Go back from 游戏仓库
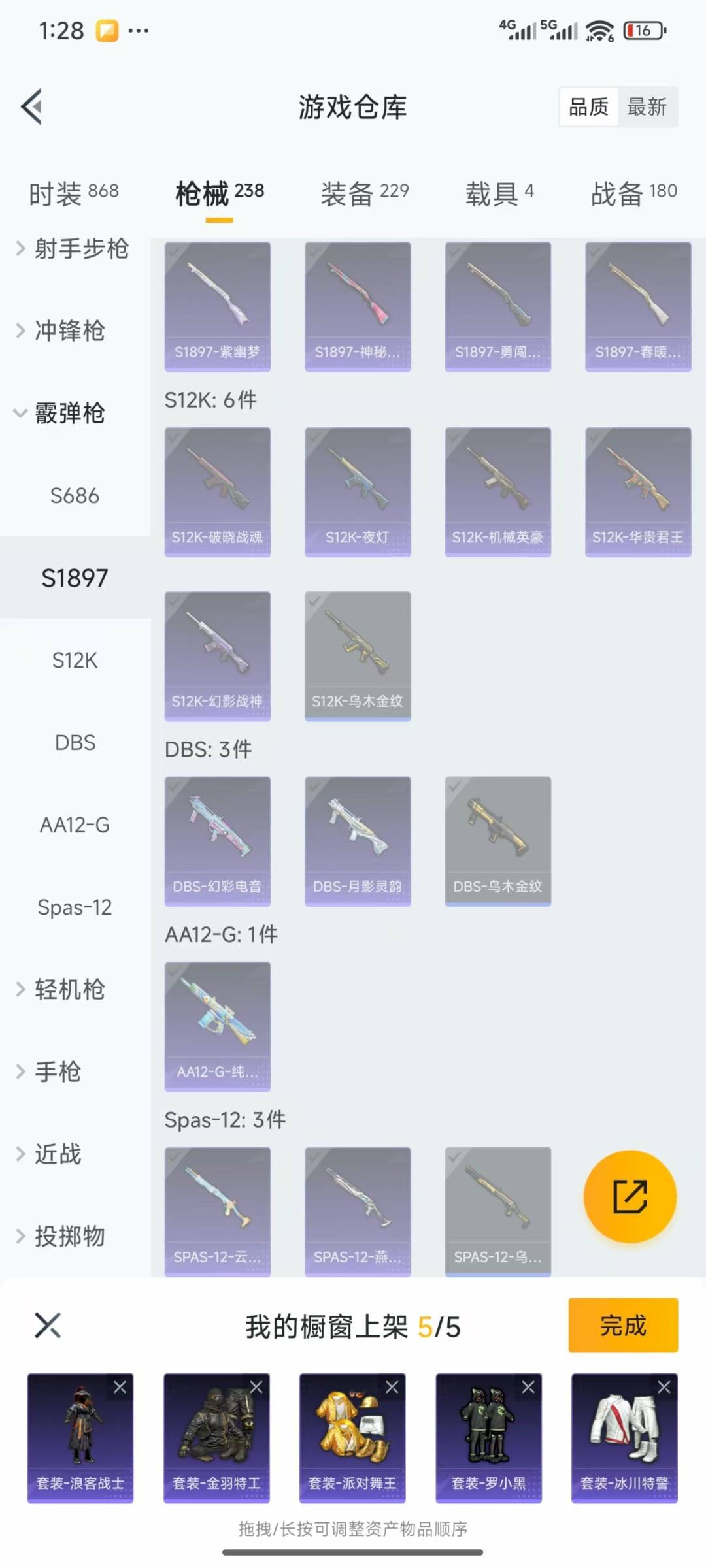The height and width of the screenshot is (1568, 706). tap(31, 106)
